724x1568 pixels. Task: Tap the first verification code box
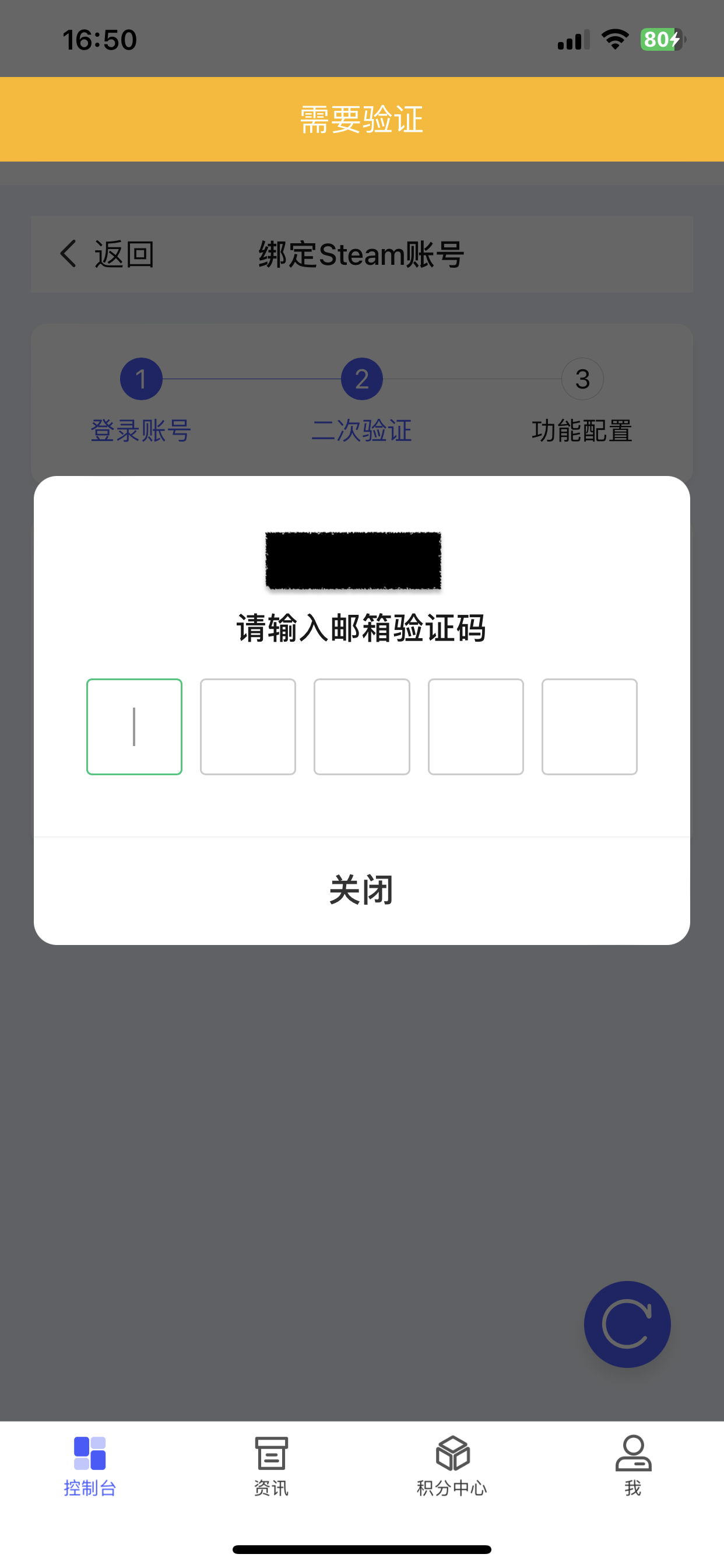[134, 726]
